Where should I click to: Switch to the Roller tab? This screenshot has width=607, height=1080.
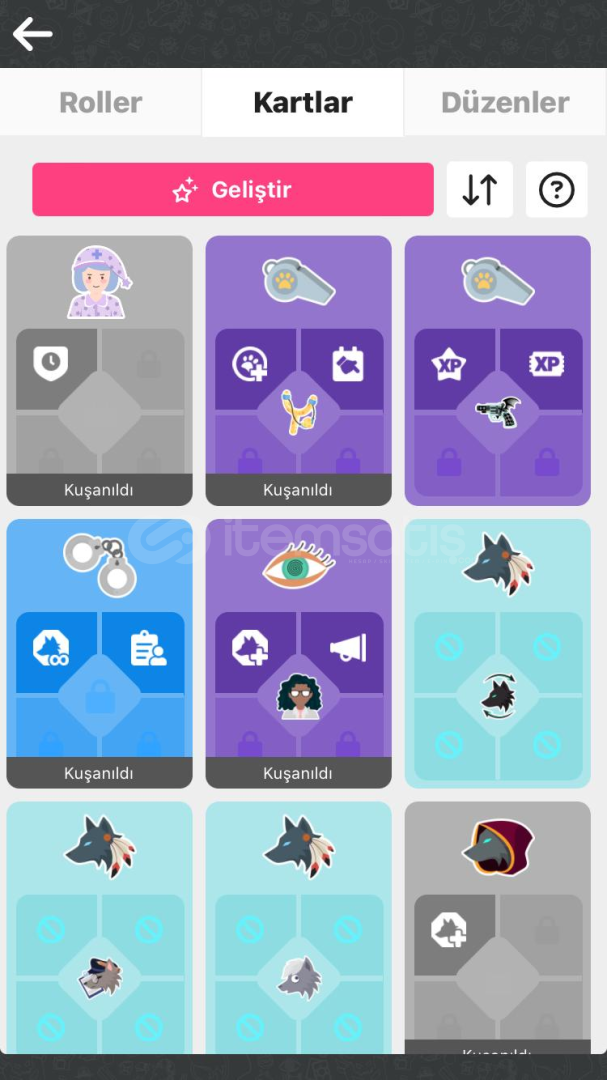(x=101, y=103)
